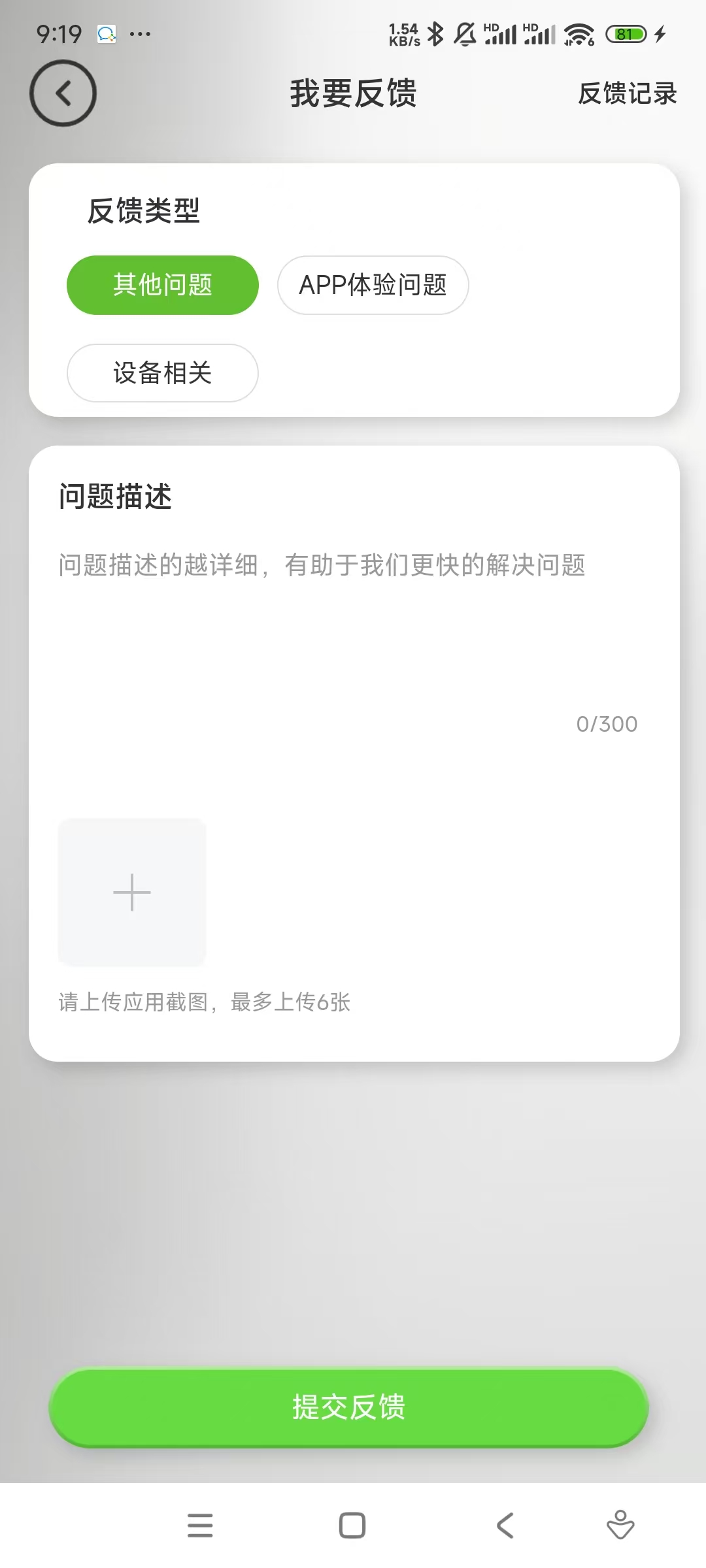Tap the chat bubble icon in status bar

pos(105,34)
